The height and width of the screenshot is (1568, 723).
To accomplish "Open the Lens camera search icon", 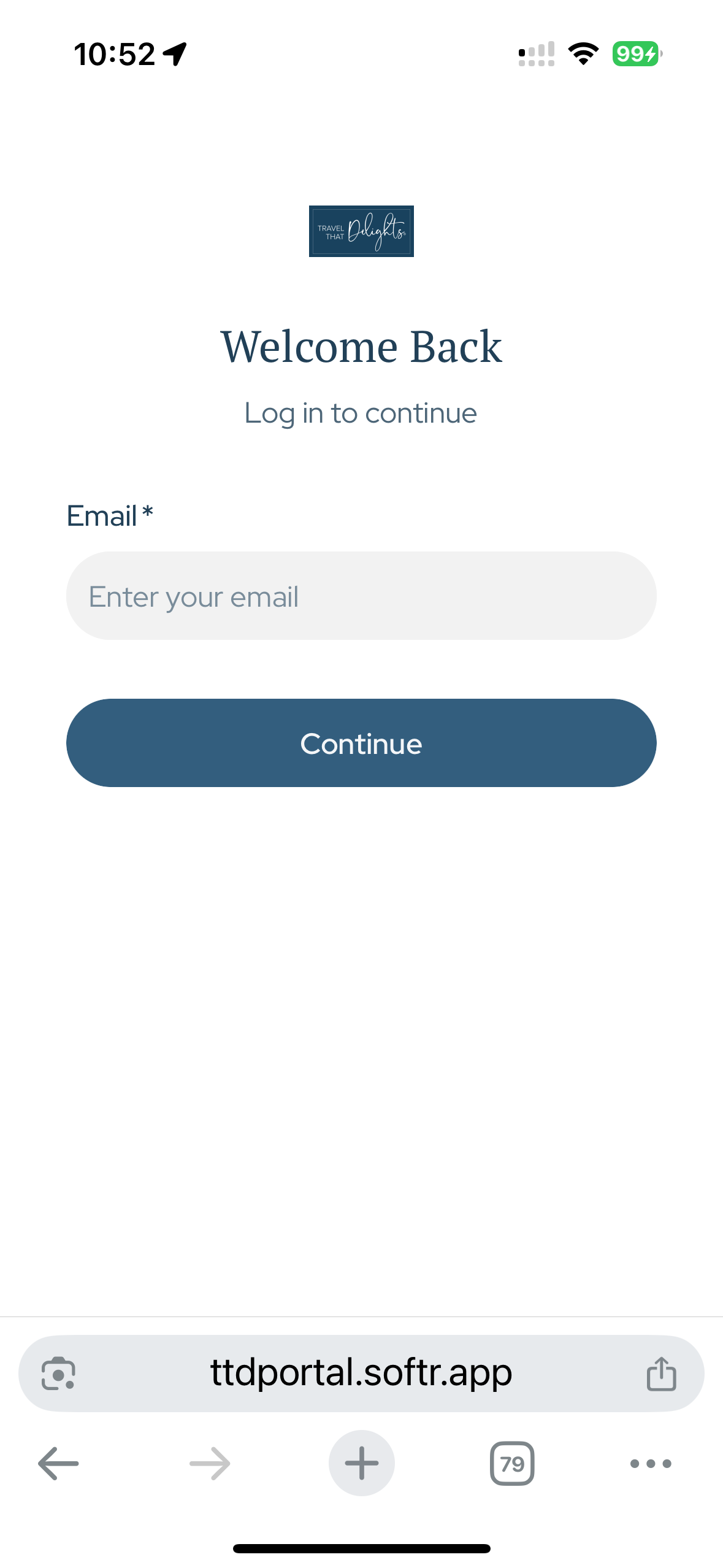I will [58, 1374].
